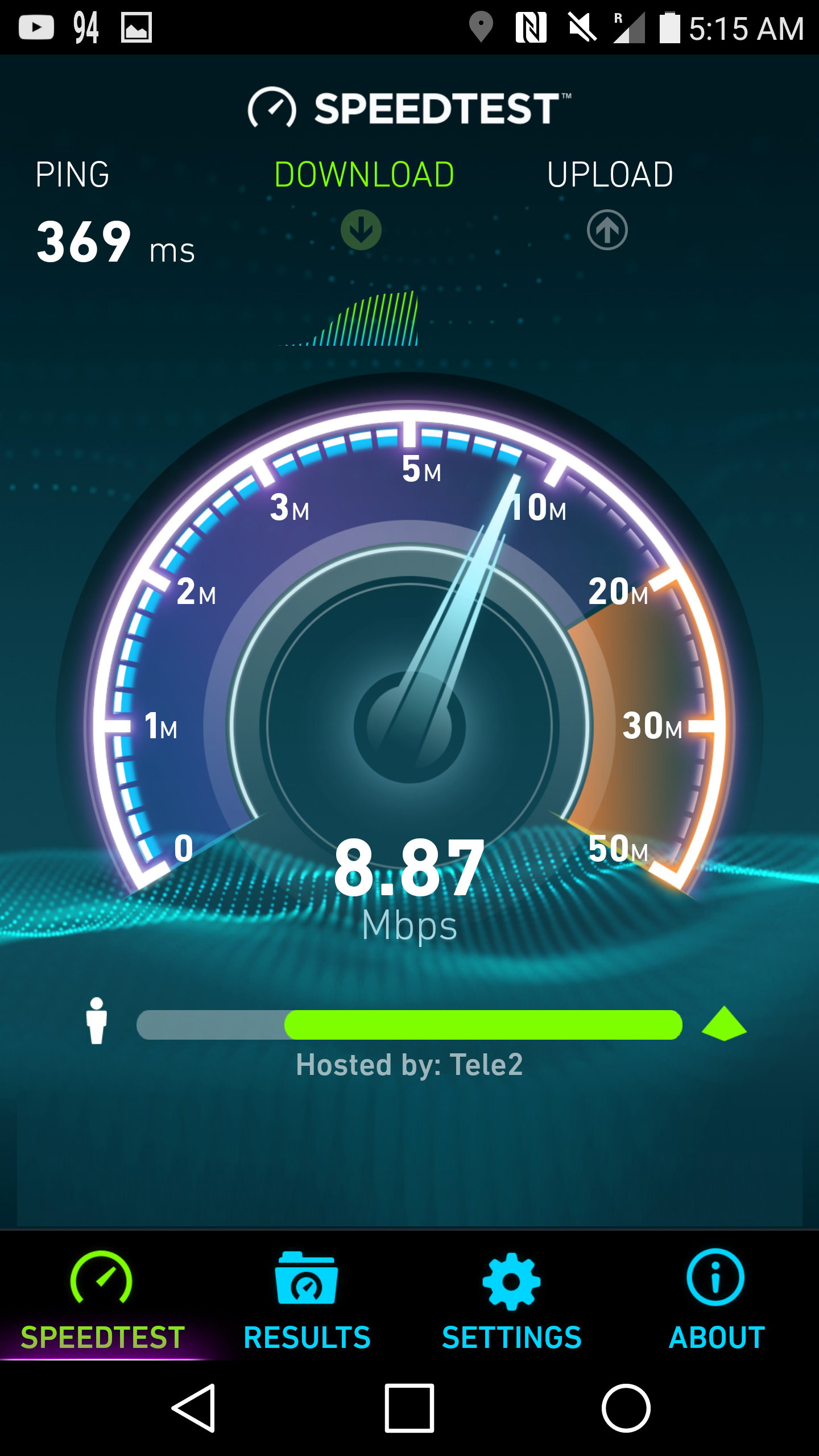The width and height of the screenshot is (819, 1456).
Task: Tap the system back button
Action: 195,1408
